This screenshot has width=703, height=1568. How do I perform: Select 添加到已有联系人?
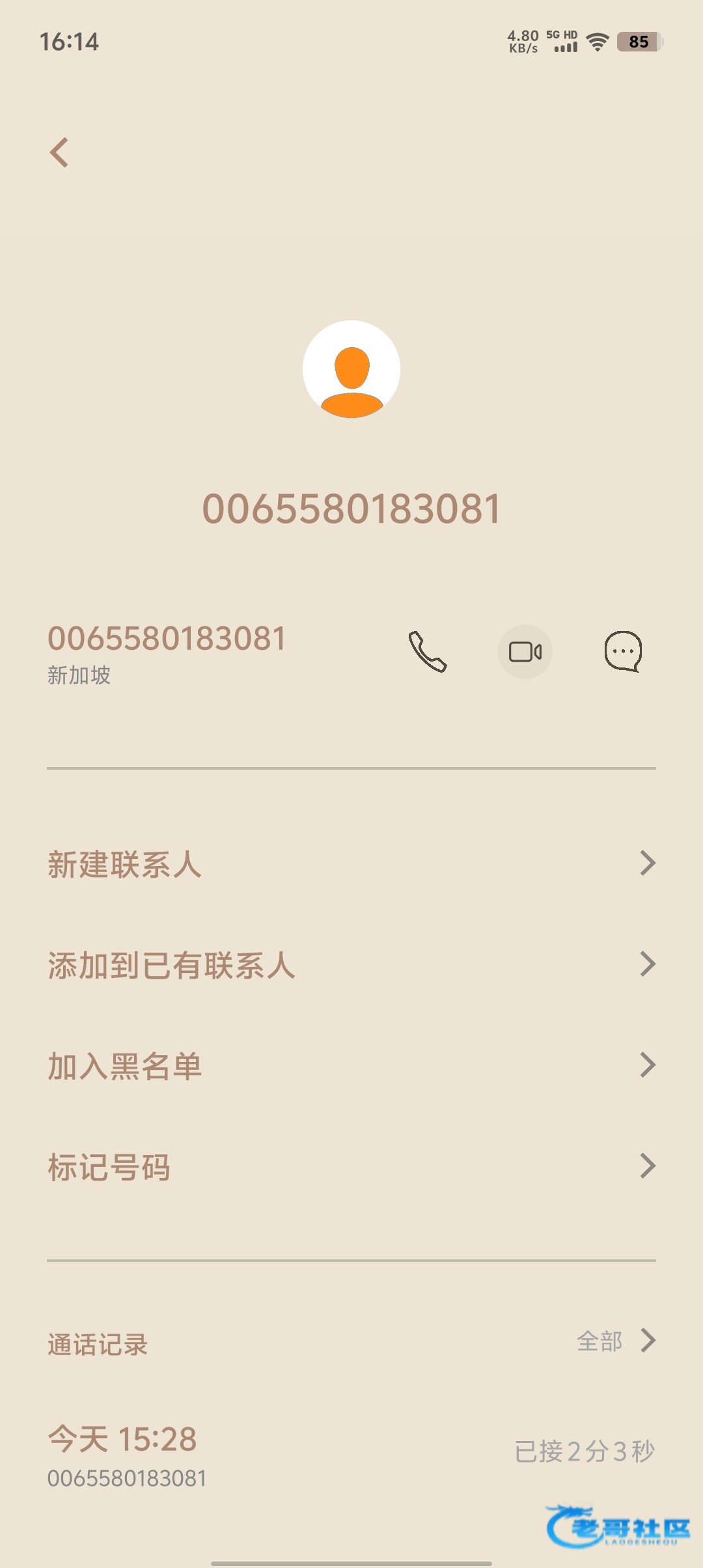pyautogui.click(x=351, y=965)
